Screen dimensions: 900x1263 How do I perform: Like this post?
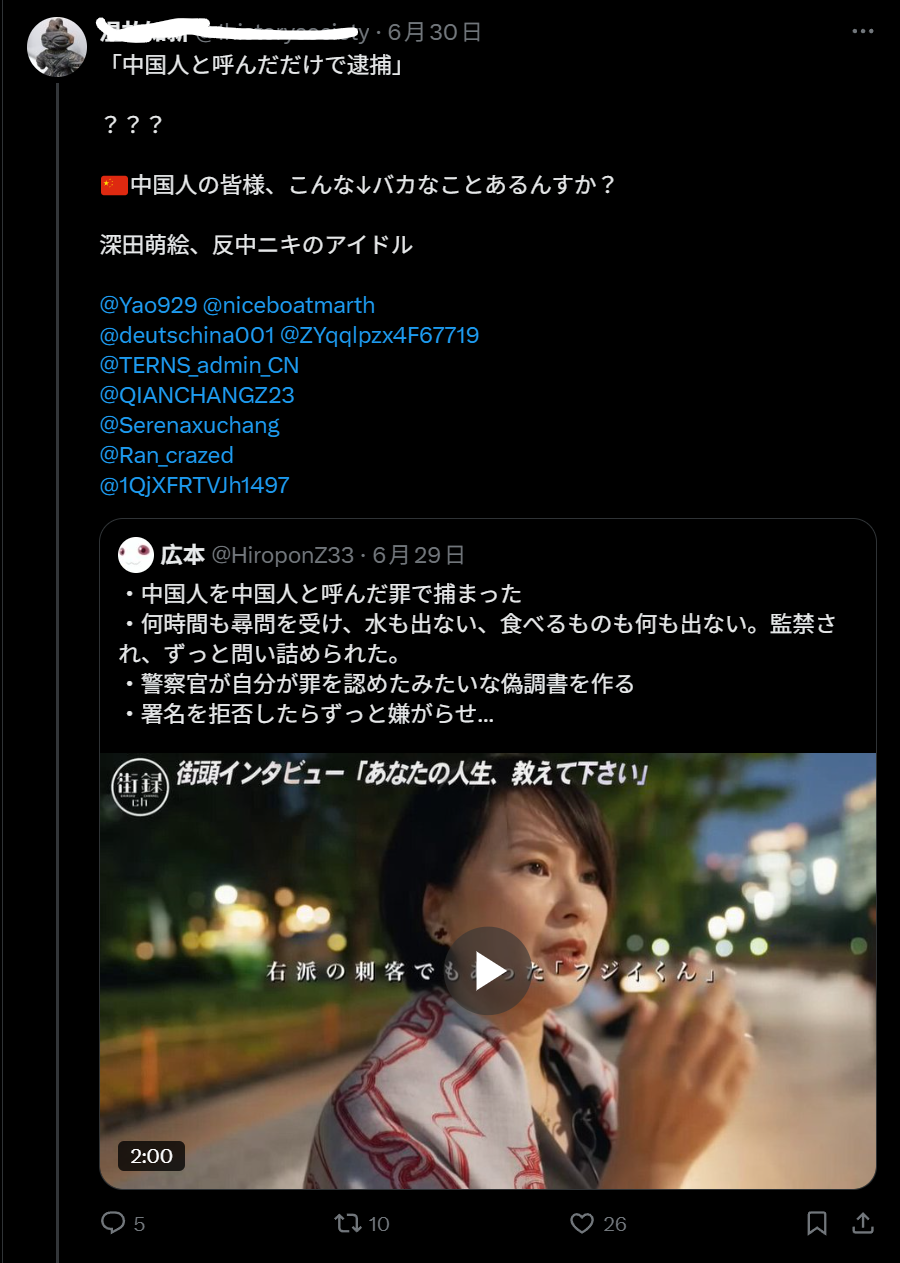point(582,1222)
